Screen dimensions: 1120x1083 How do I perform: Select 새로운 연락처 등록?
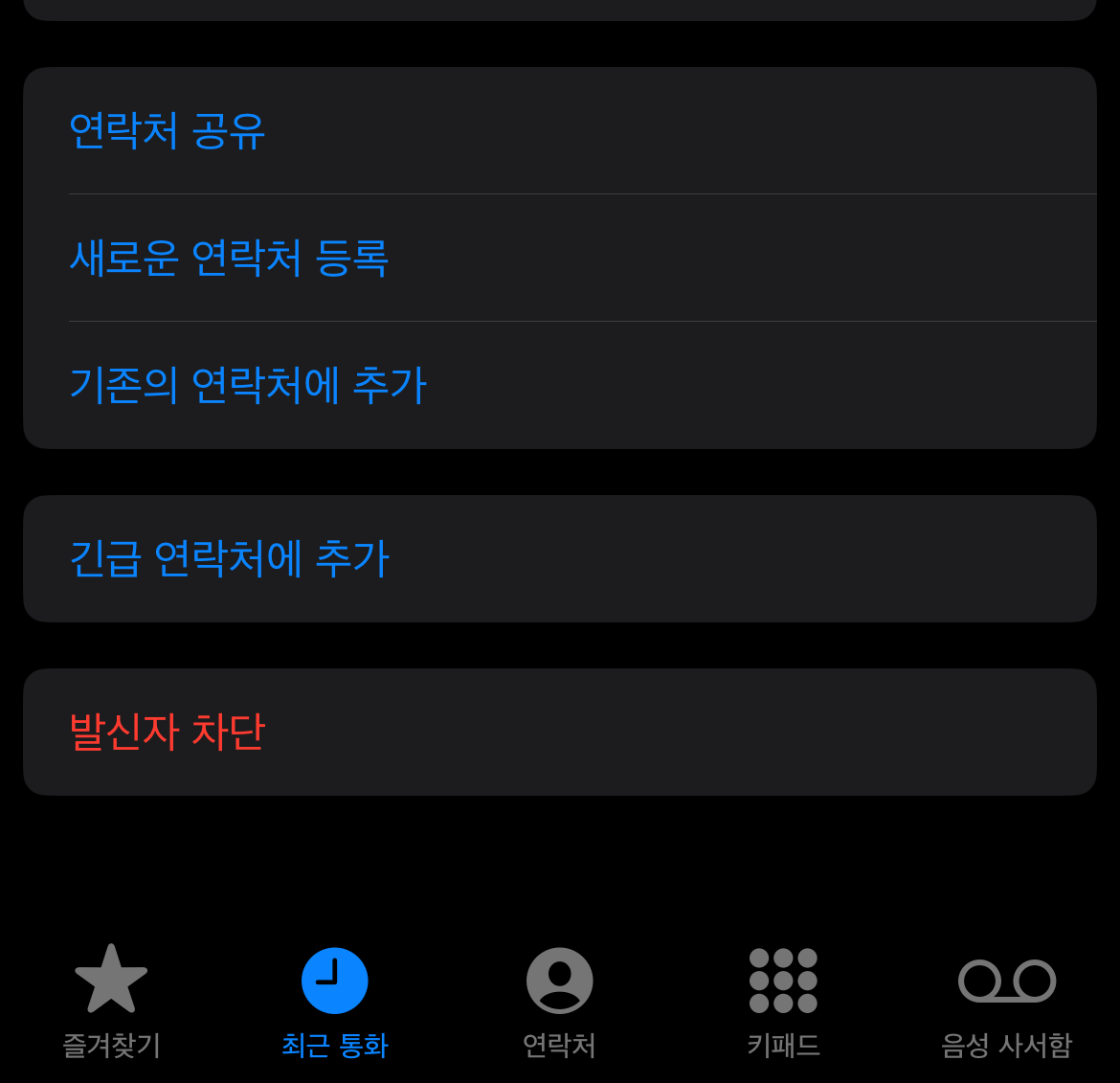click(x=559, y=258)
